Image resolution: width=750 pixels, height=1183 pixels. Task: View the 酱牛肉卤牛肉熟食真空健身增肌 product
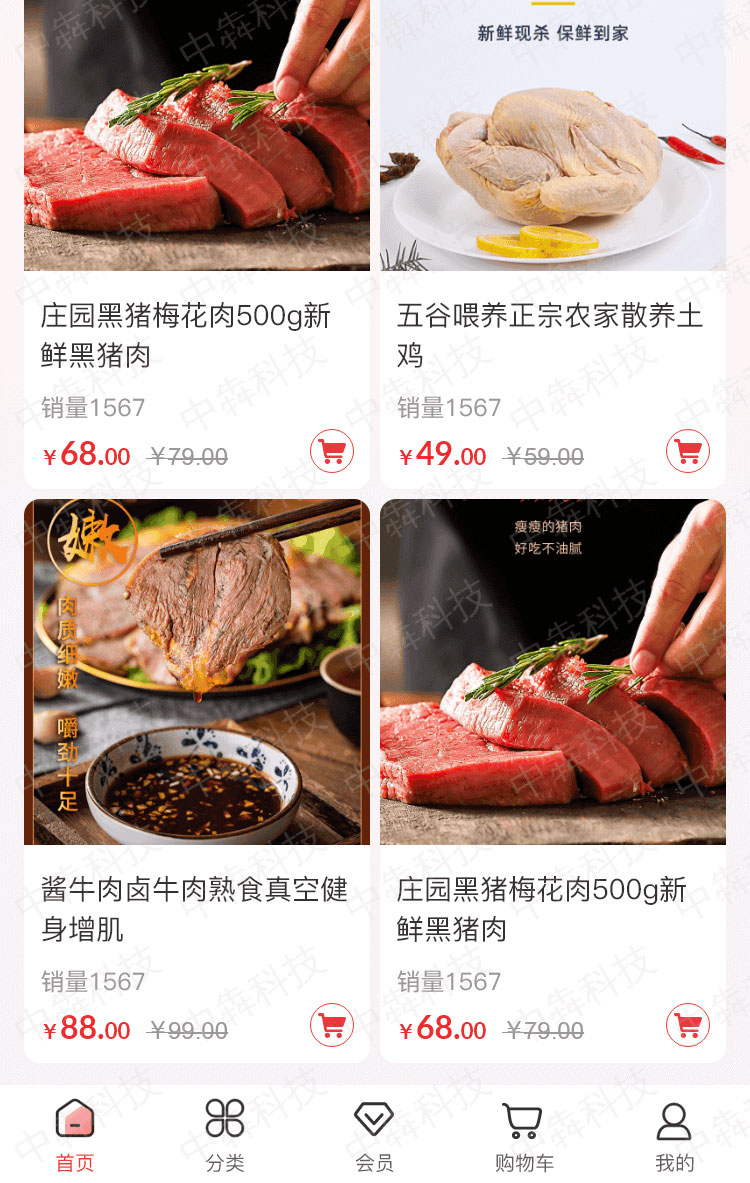click(197, 700)
